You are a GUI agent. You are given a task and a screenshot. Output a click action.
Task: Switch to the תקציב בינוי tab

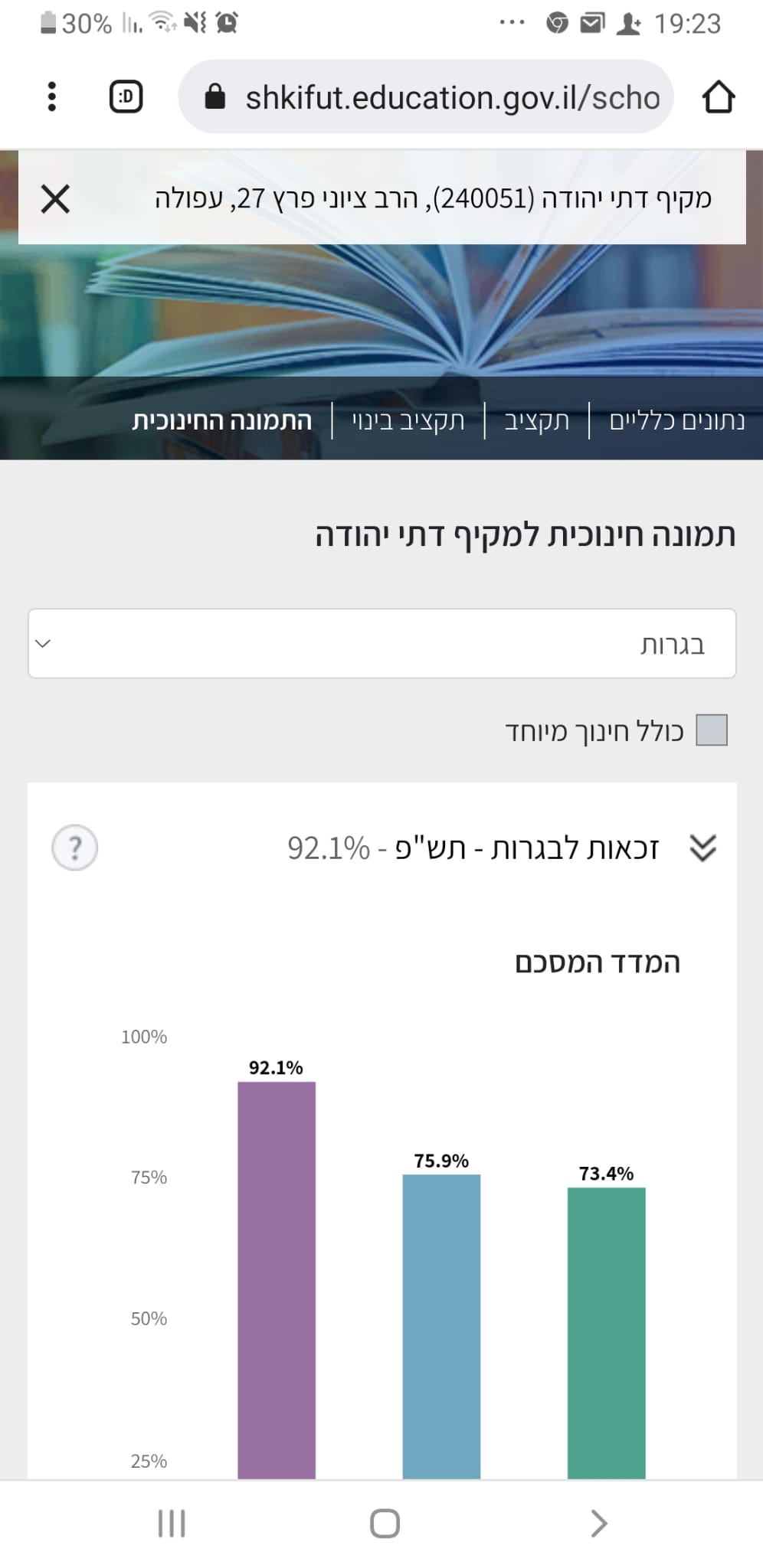coord(408,421)
